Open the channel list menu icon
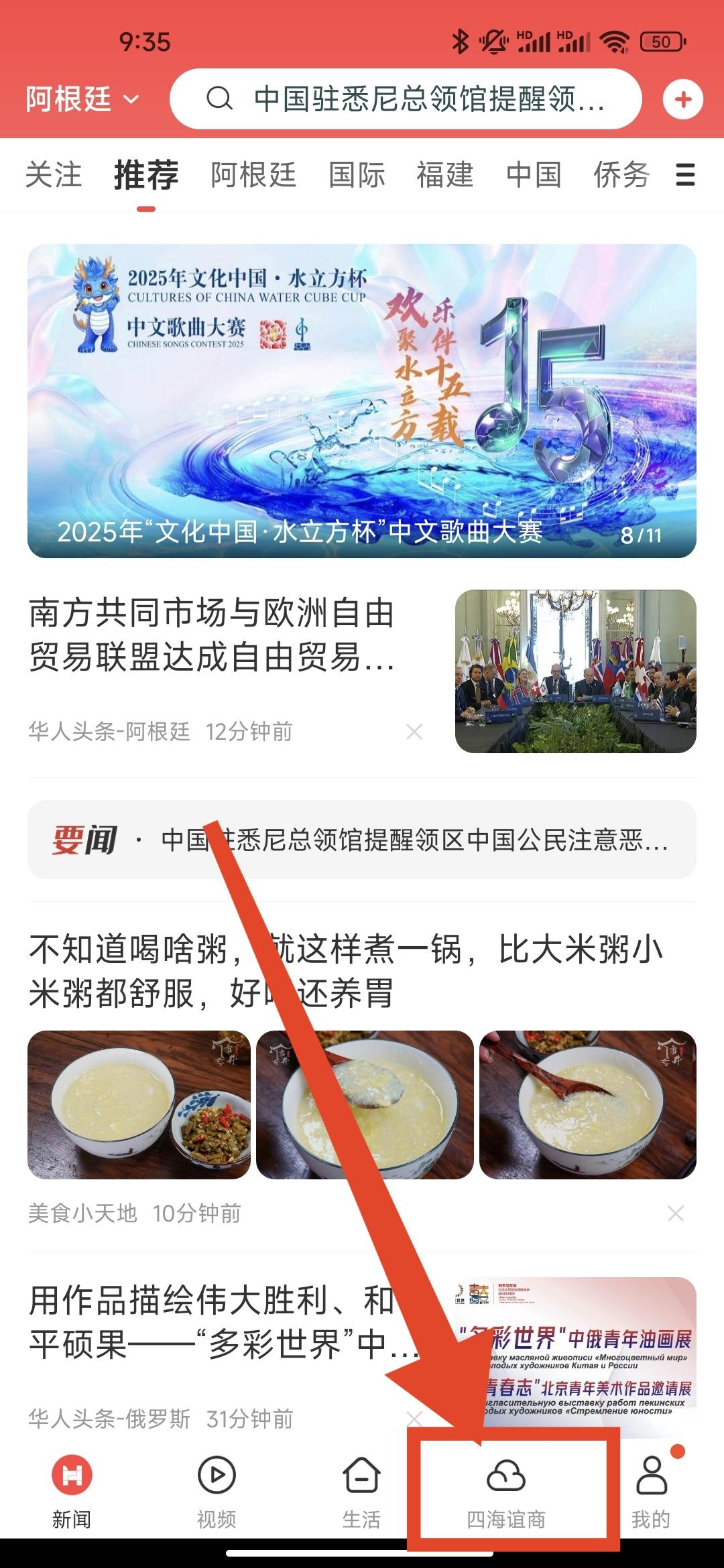Screen dimensions: 724x1568 click(685, 175)
